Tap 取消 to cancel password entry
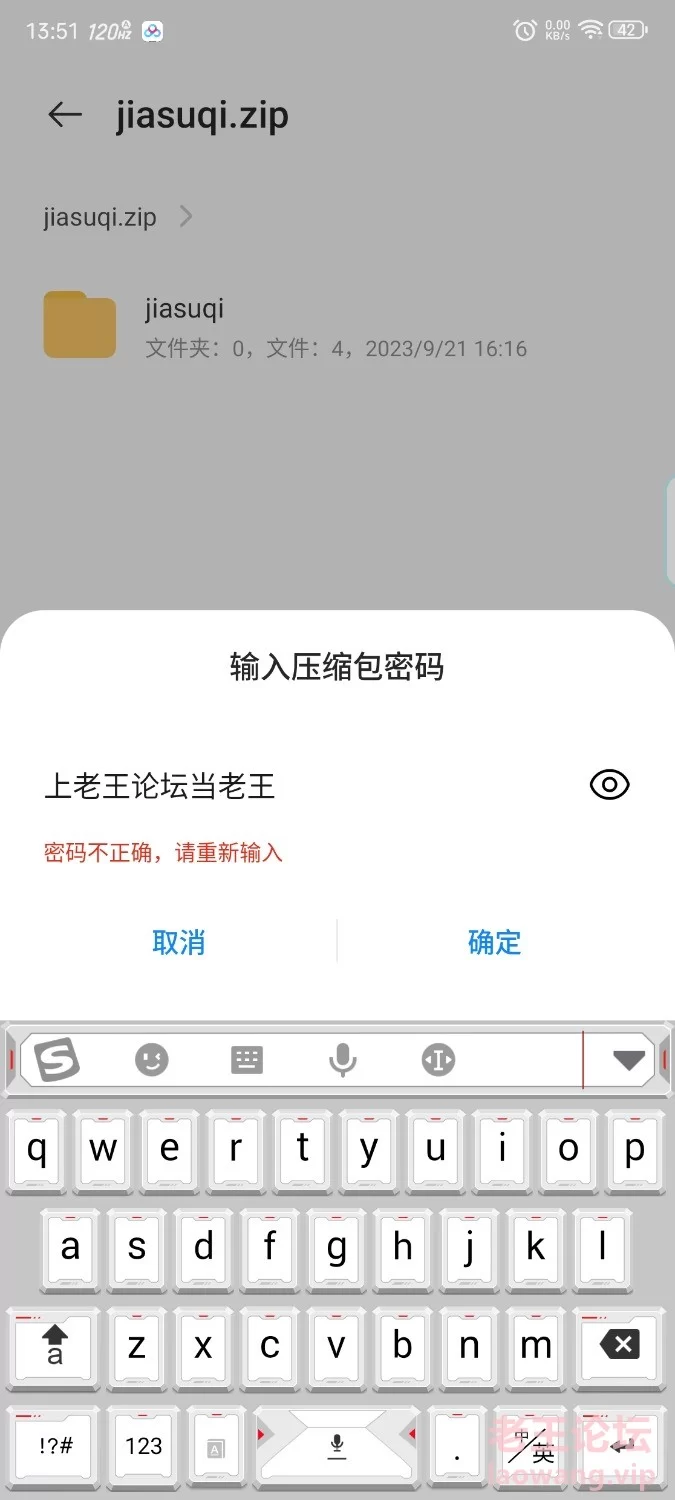This screenshot has width=675, height=1500. 178,942
